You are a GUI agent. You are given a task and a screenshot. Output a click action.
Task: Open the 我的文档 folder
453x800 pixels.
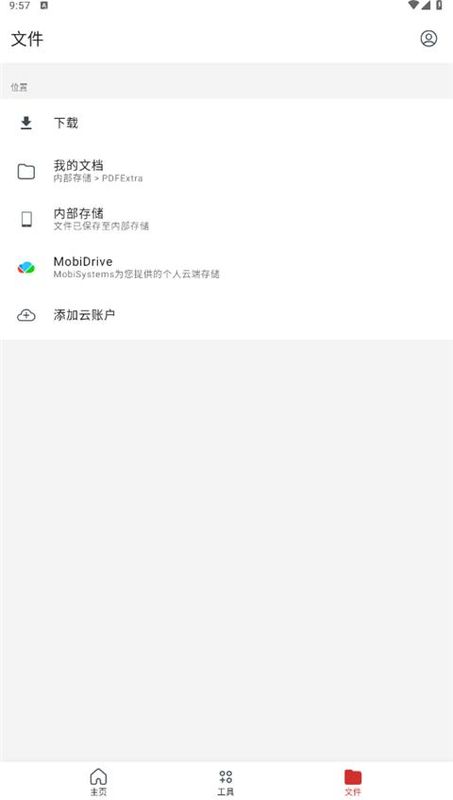click(226, 171)
